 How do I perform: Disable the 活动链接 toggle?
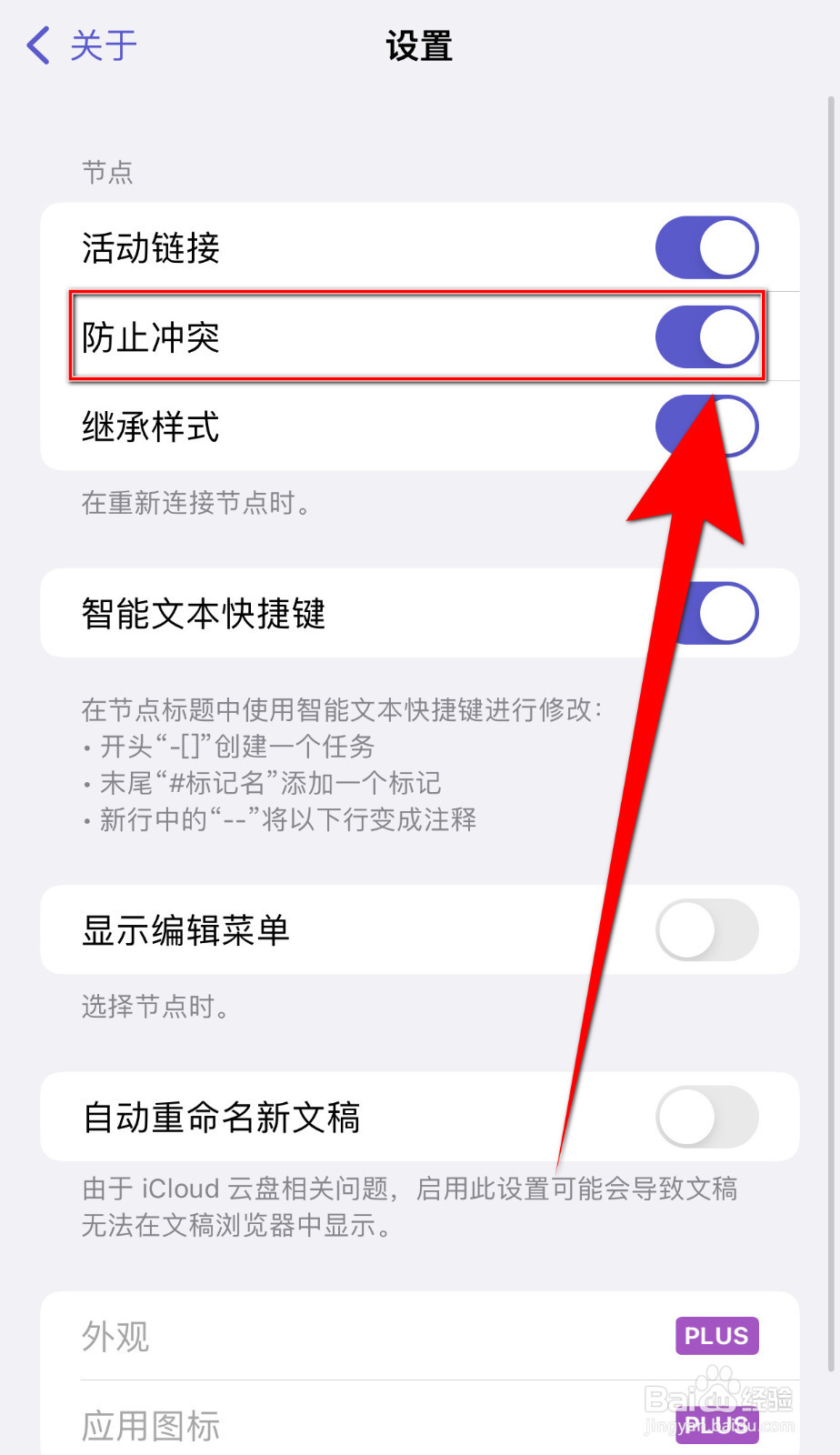tap(706, 246)
